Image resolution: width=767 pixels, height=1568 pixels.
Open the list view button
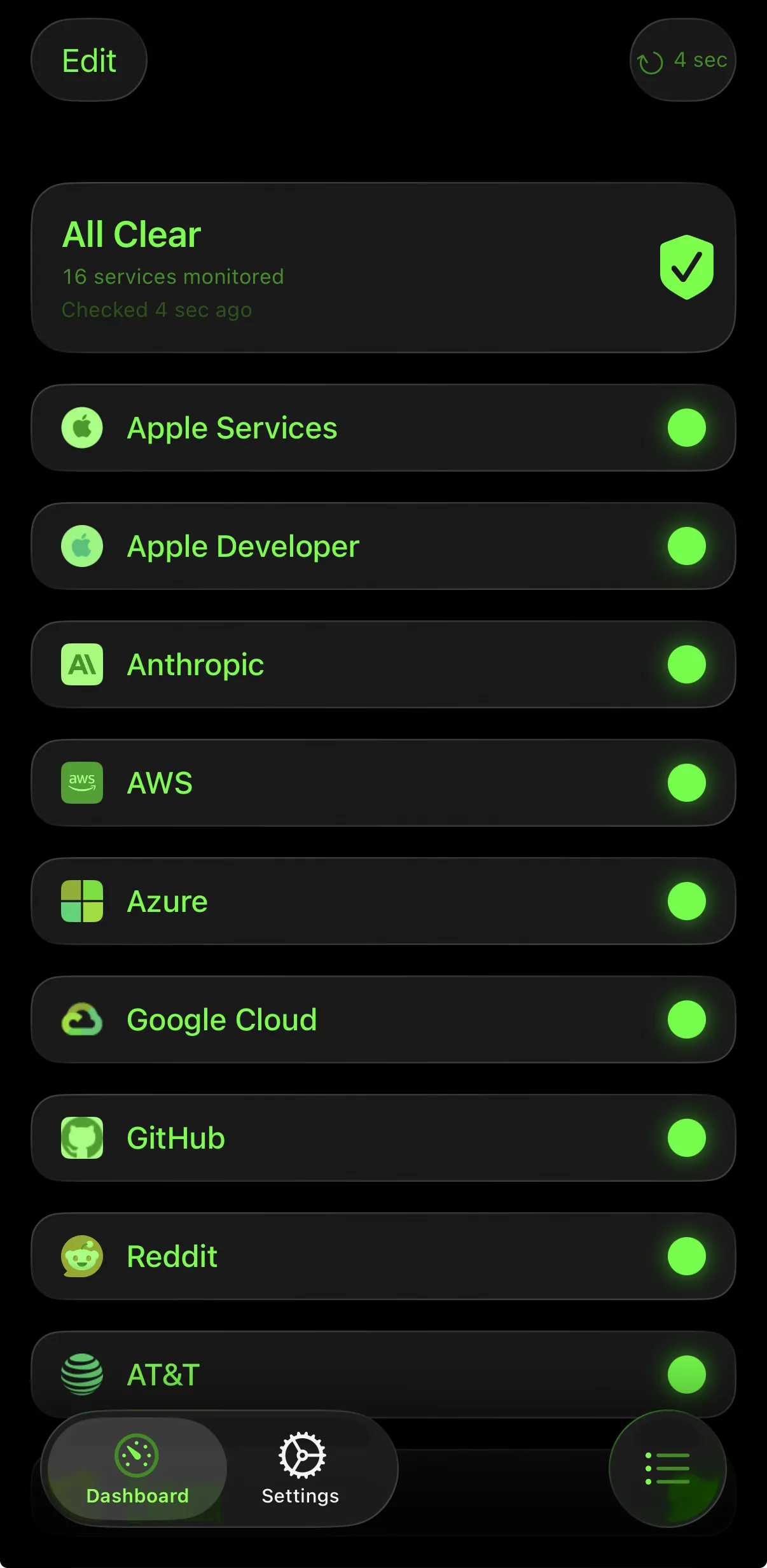click(667, 1468)
